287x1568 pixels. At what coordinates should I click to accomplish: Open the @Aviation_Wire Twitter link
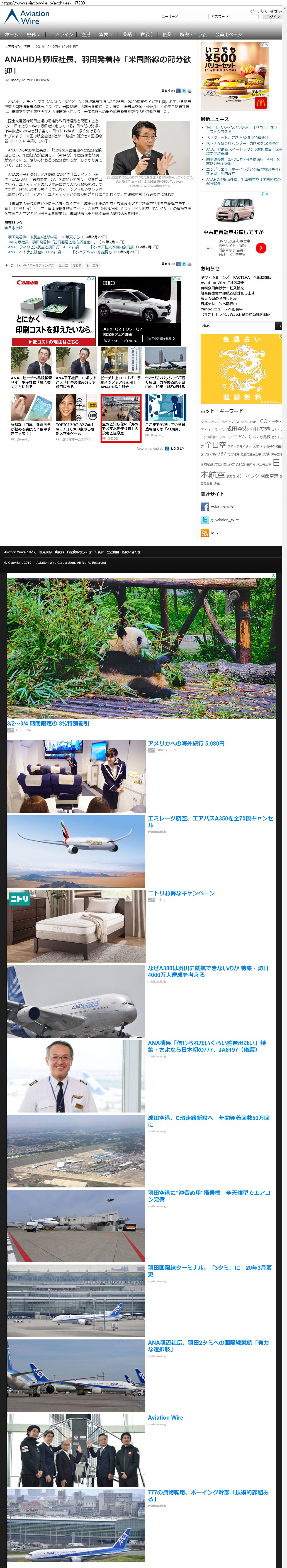pyautogui.click(x=224, y=520)
